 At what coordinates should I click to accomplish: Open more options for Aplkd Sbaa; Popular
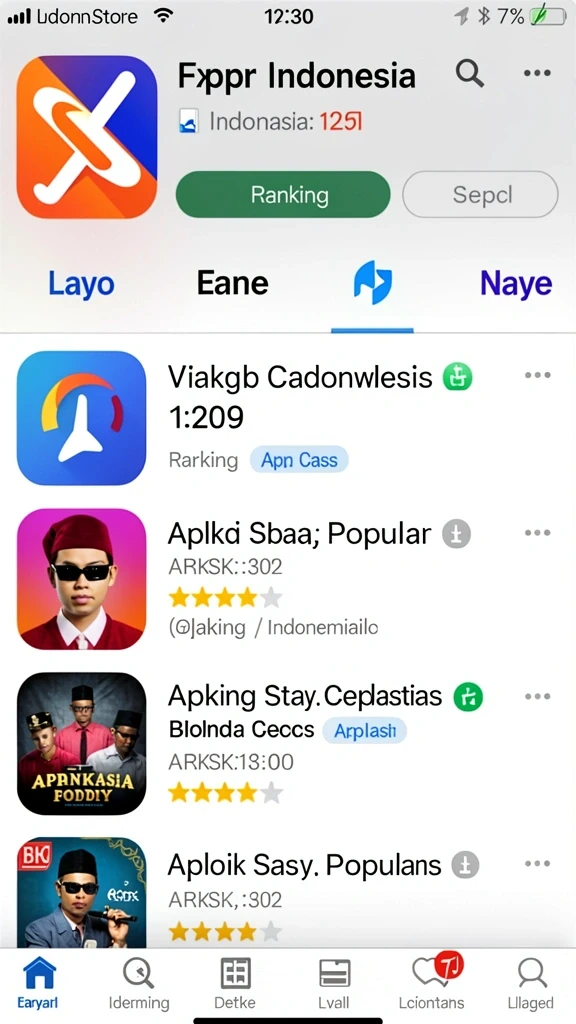pos(537,533)
